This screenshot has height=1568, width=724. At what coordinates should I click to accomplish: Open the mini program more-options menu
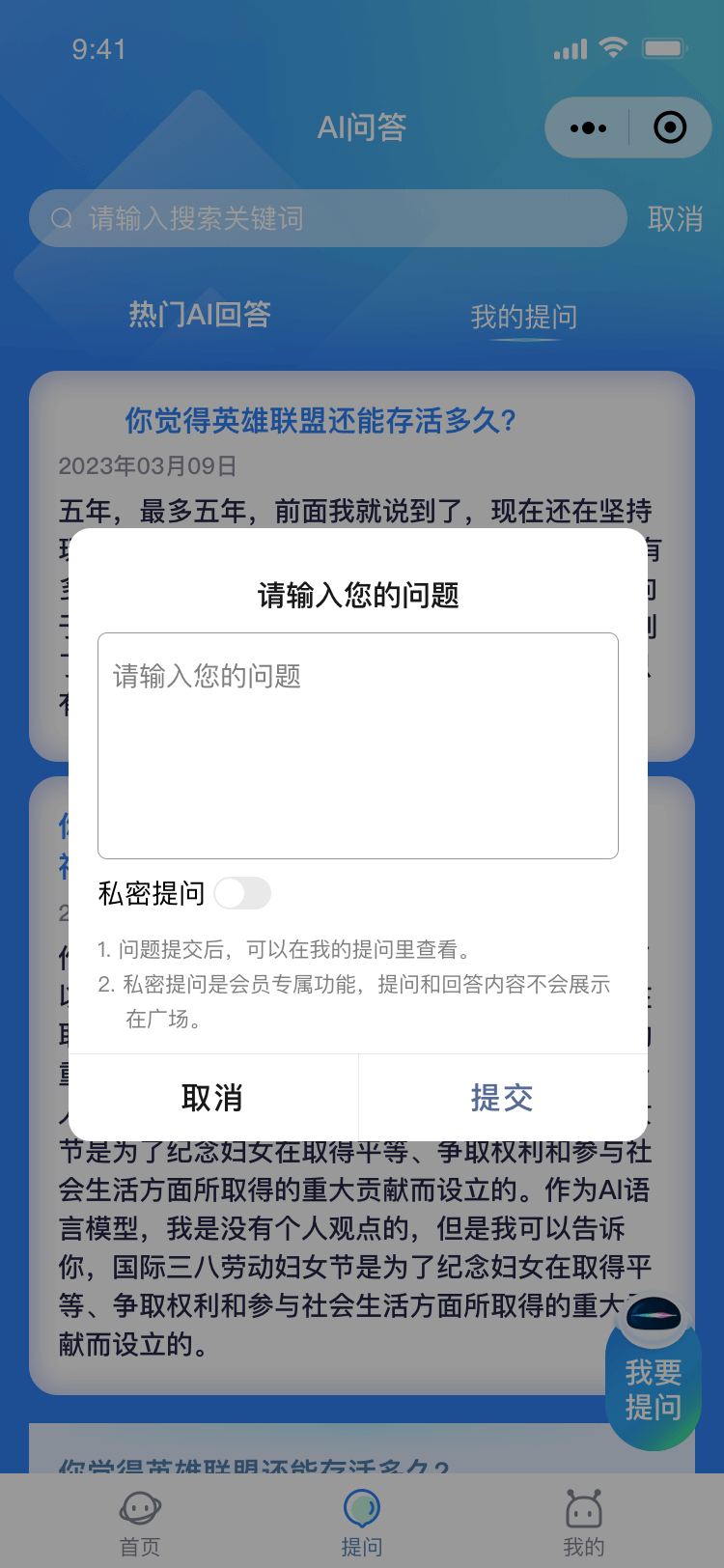pyautogui.click(x=588, y=127)
